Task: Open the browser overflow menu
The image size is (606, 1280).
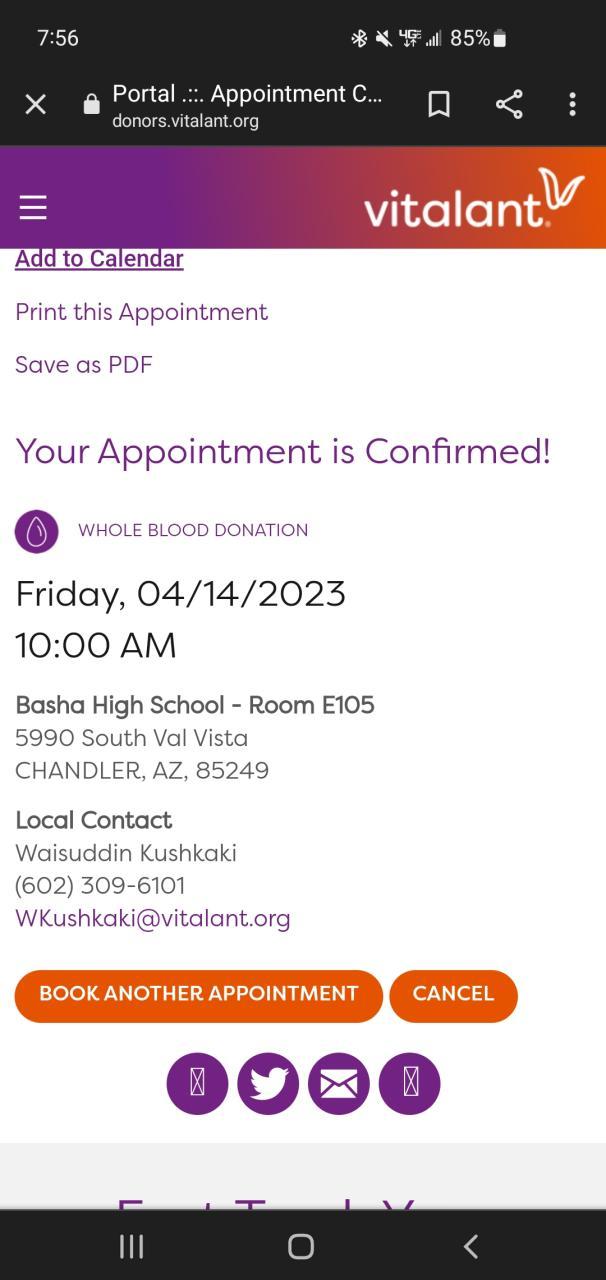Action: [x=572, y=104]
